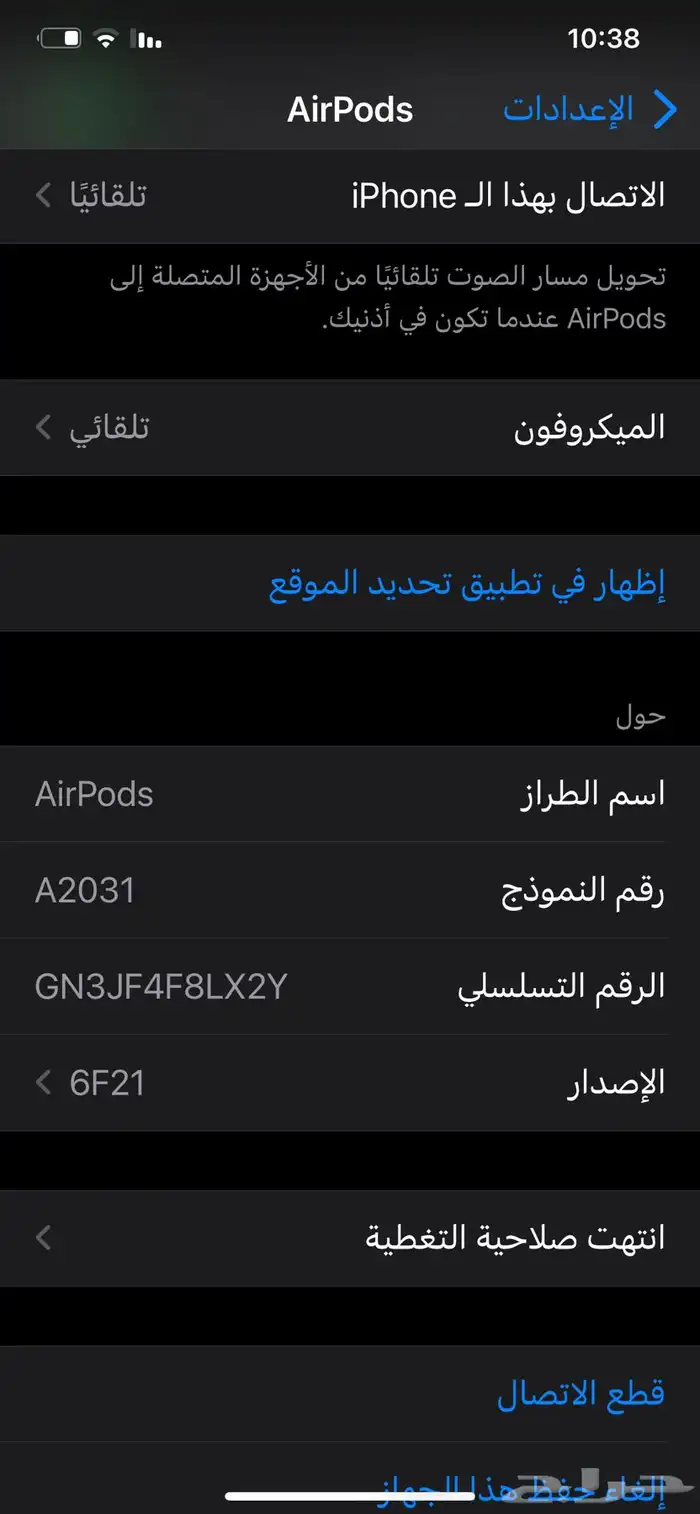Image resolution: width=700 pixels, height=1514 pixels.
Task: Open الميكروفون (Microphone) setting
Action: [x=350, y=428]
